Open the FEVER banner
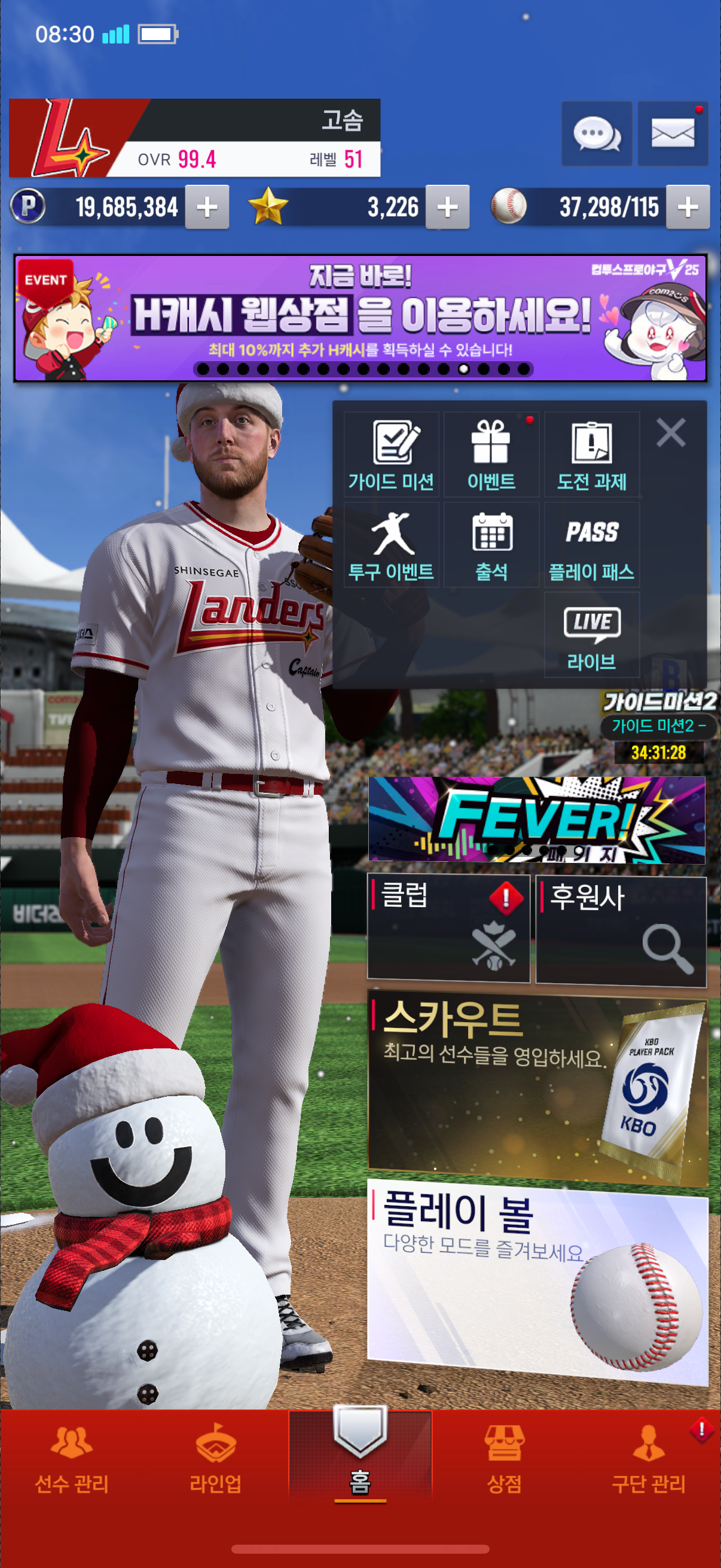The height and width of the screenshot is (1568, 721). tap(537, 820)
